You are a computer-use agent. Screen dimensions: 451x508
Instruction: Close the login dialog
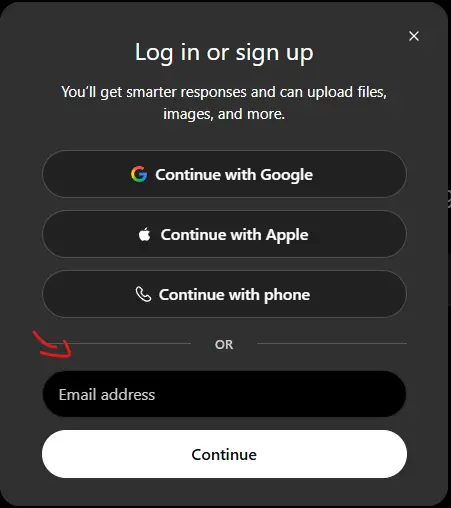pyautogui.click(x=414, y=36)
